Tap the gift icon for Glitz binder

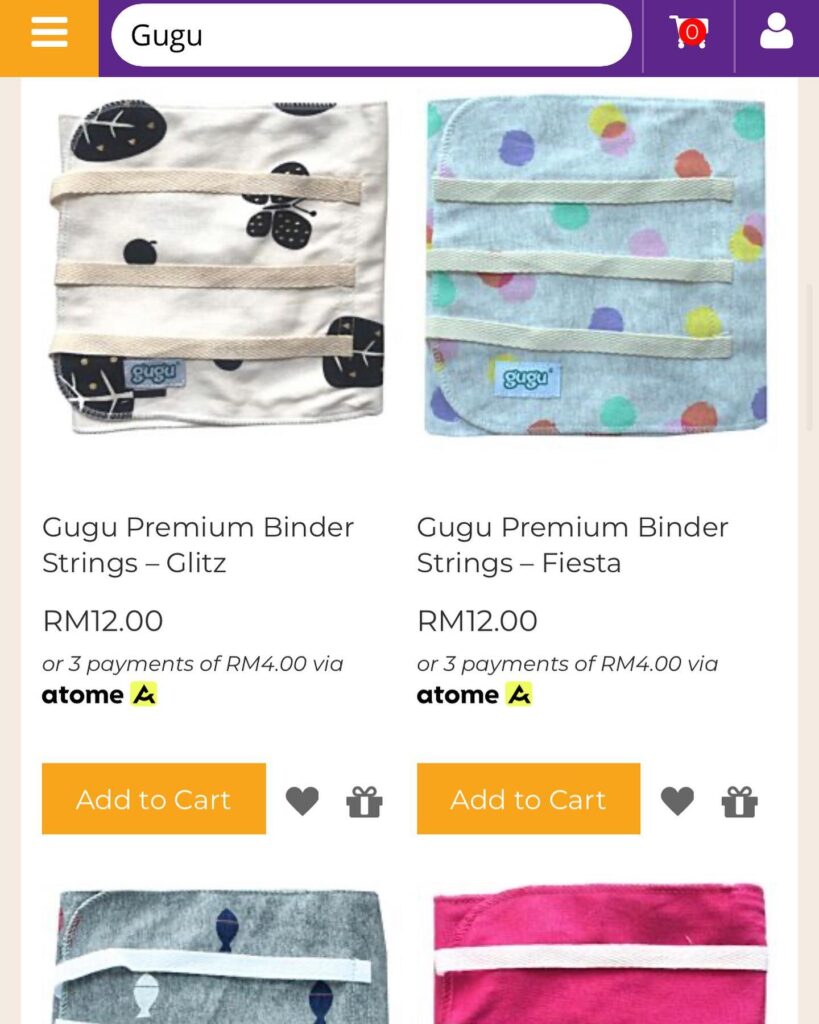click(x=364, y=801)
